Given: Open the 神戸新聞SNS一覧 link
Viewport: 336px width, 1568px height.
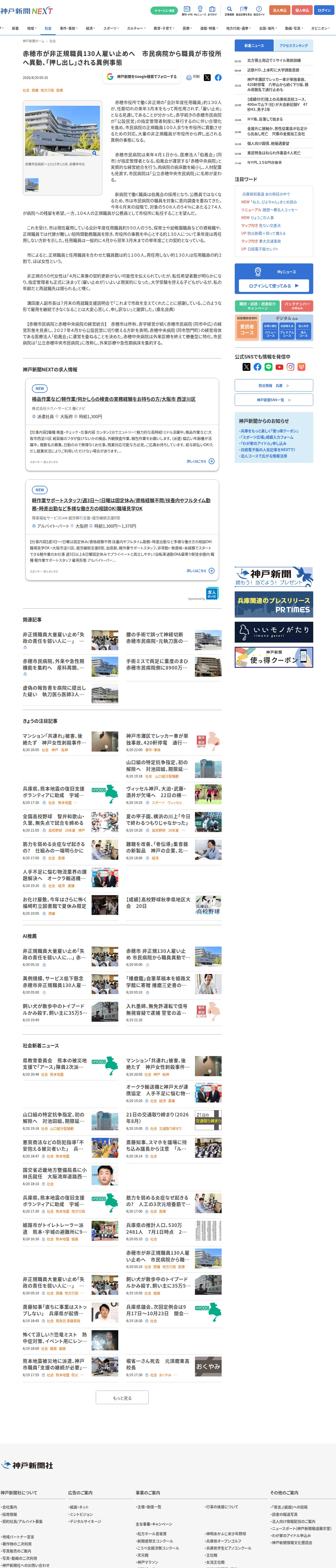Looking at the screenshot, I should (274, 400).
